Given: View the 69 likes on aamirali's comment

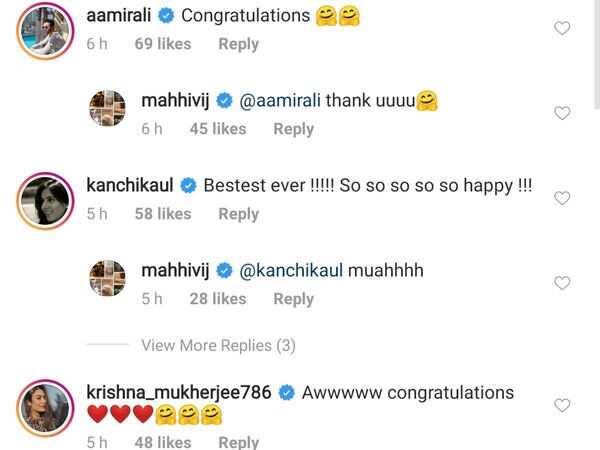Looking at the screenshot, I should point(162,44).
